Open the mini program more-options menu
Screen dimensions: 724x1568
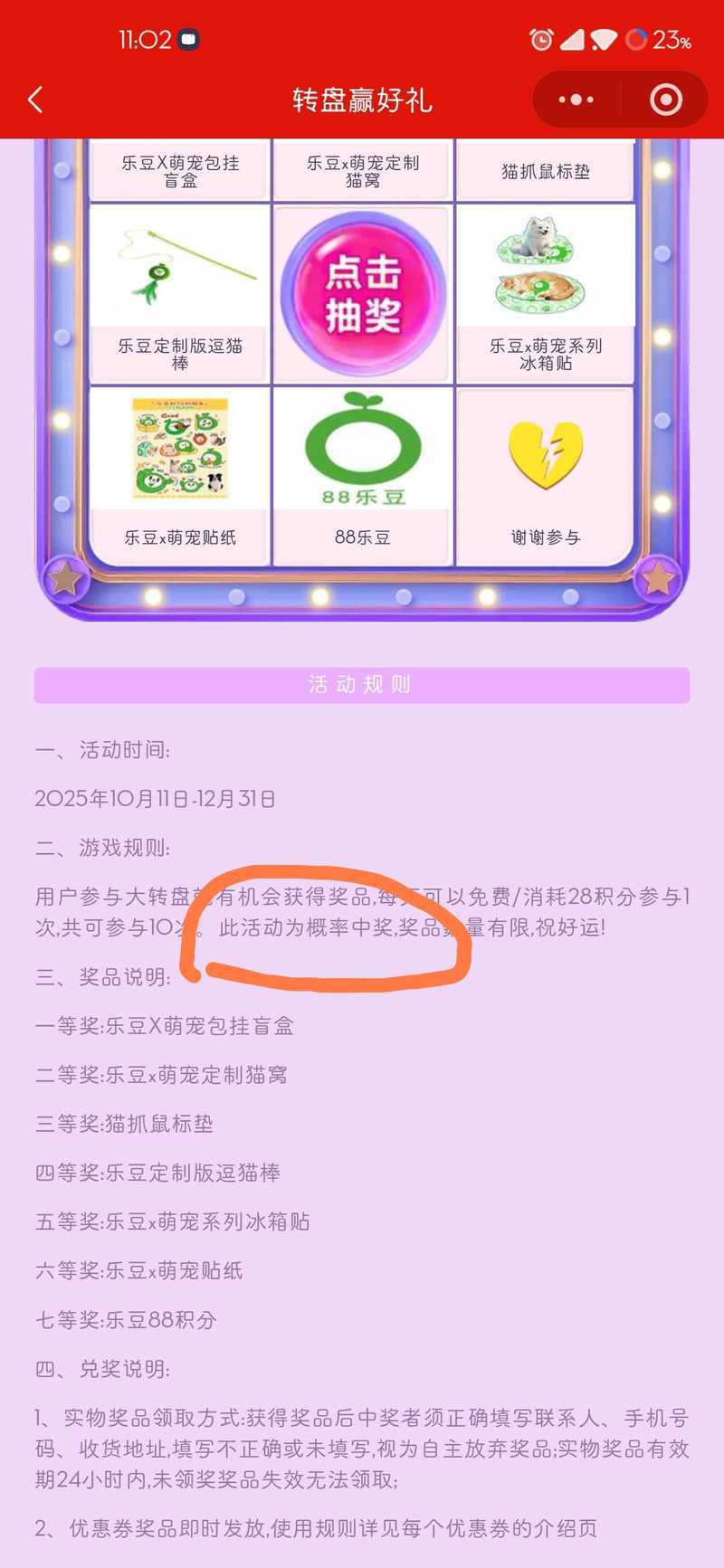click(576, 100)
